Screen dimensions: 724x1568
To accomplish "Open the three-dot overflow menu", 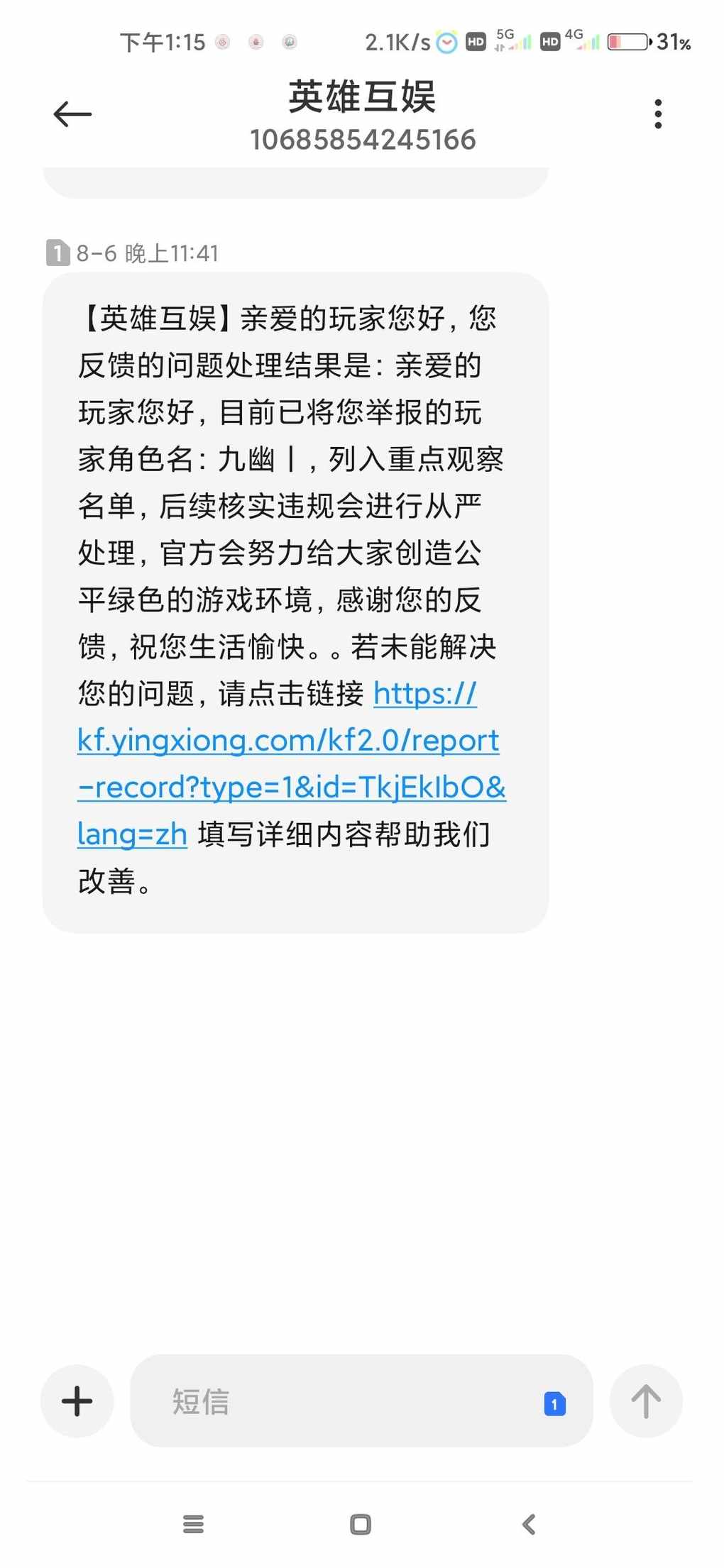I will pos(658,114).
